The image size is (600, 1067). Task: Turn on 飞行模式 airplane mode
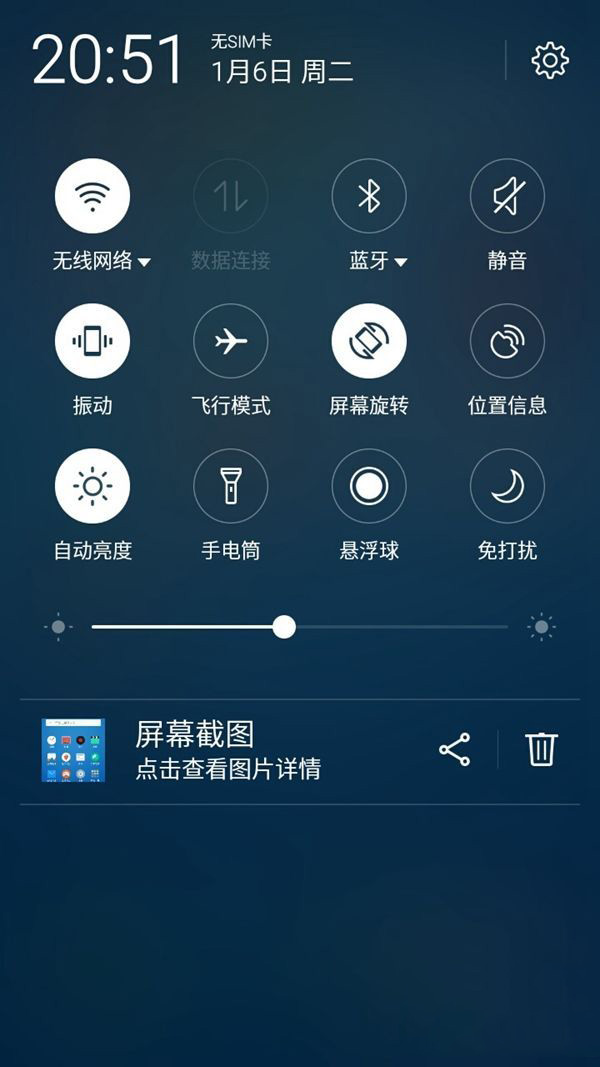231,341
